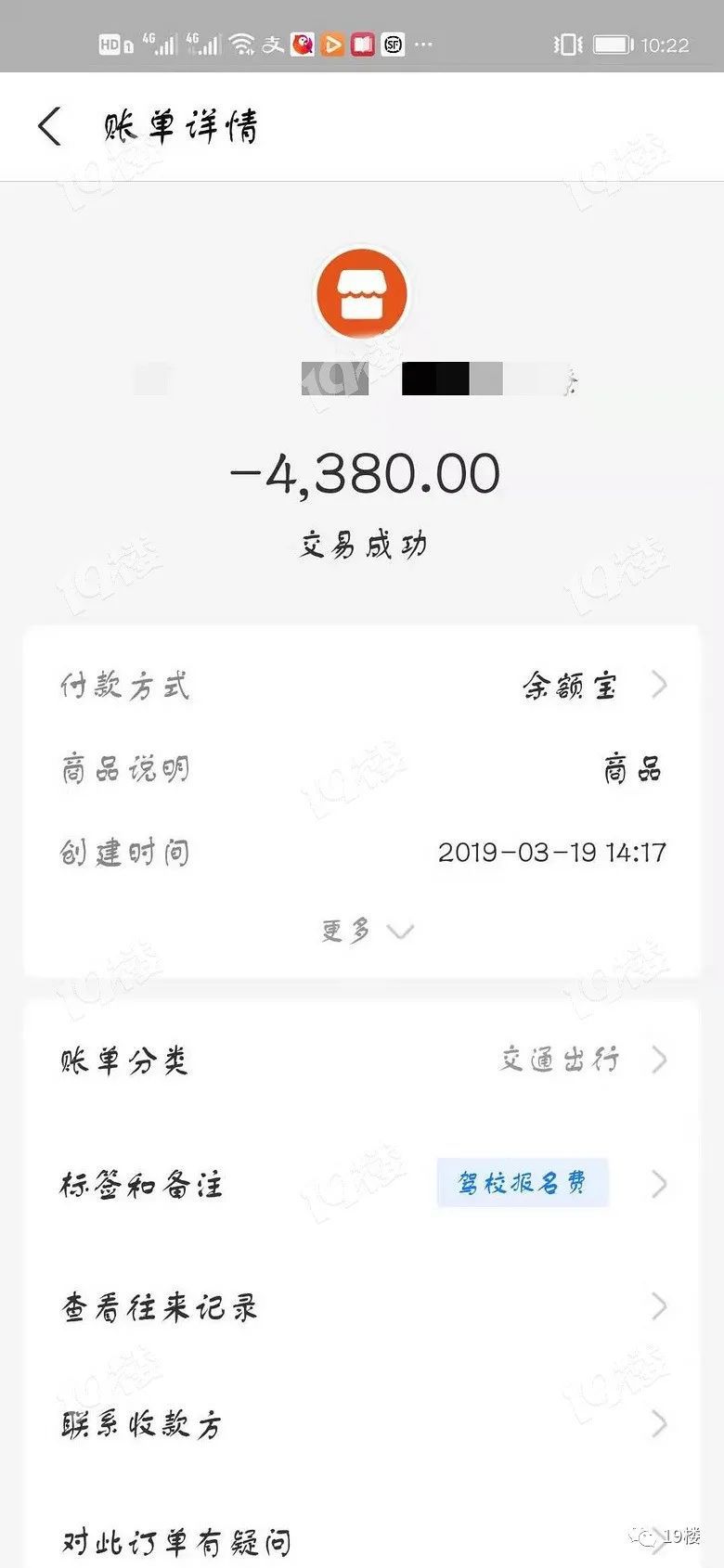Tap the chevron next to 标签和备注
724x1568 pixels.
[659, 1184]
